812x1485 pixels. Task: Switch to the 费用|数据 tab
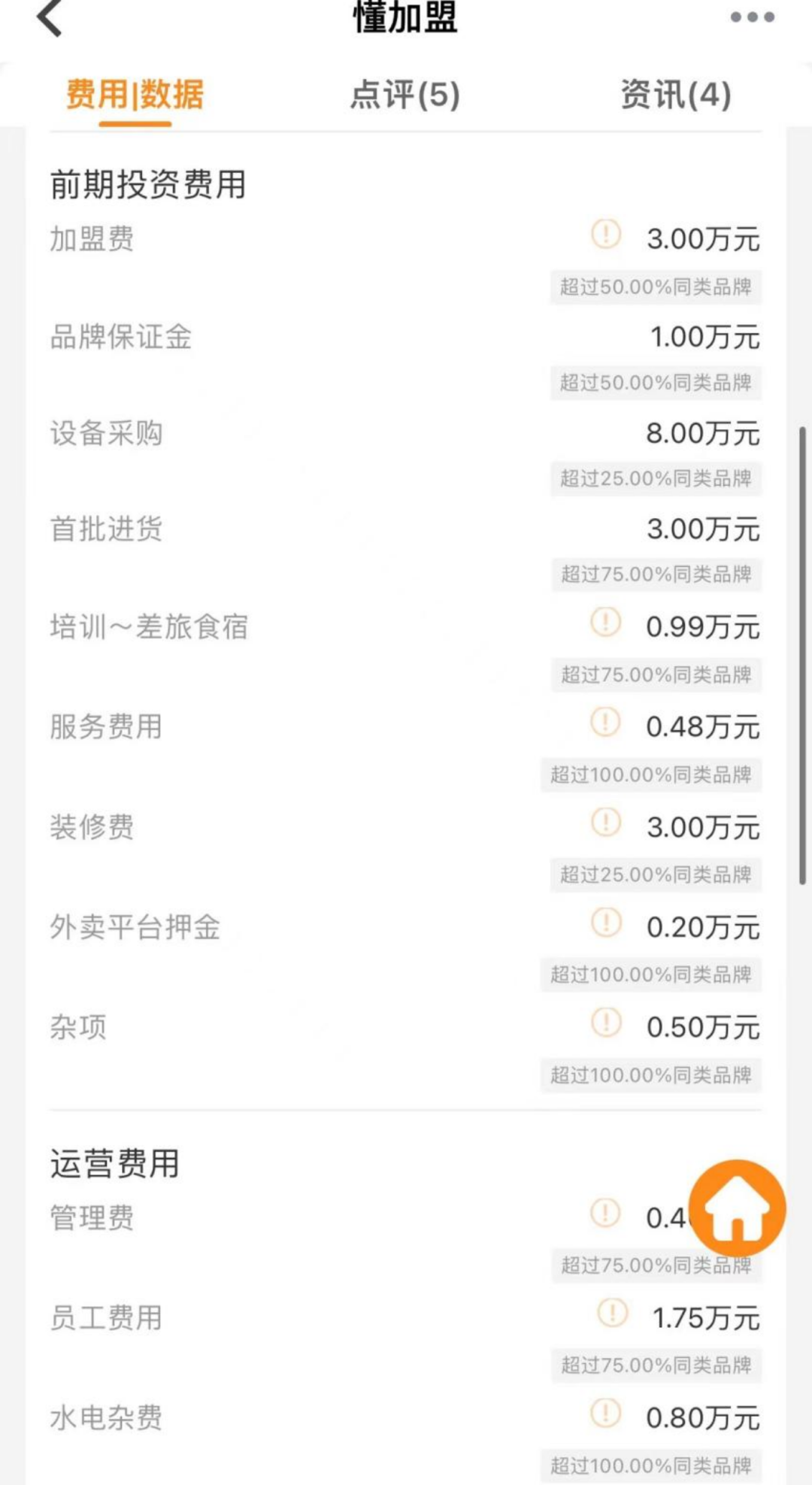coord(134,94)
